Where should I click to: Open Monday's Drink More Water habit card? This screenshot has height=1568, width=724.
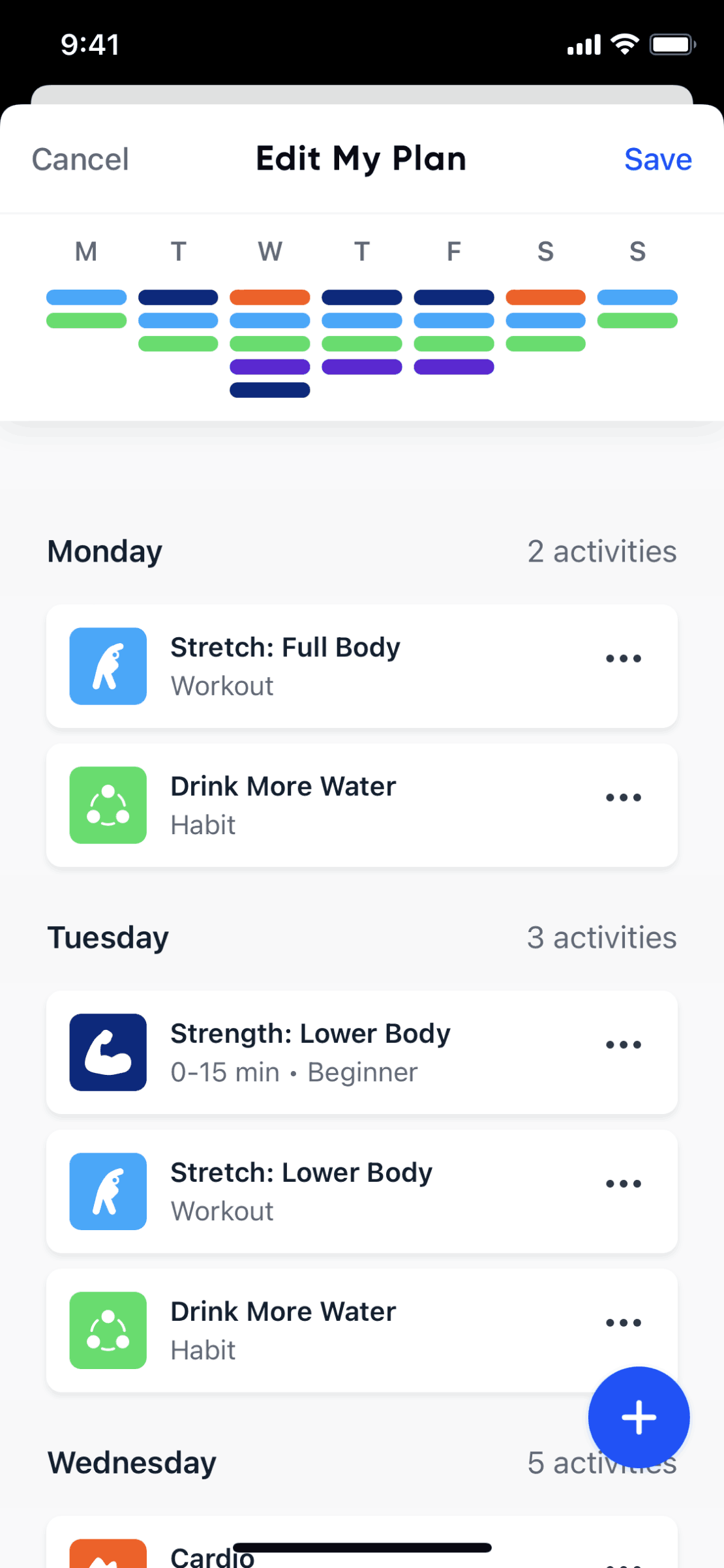[326, 805]
